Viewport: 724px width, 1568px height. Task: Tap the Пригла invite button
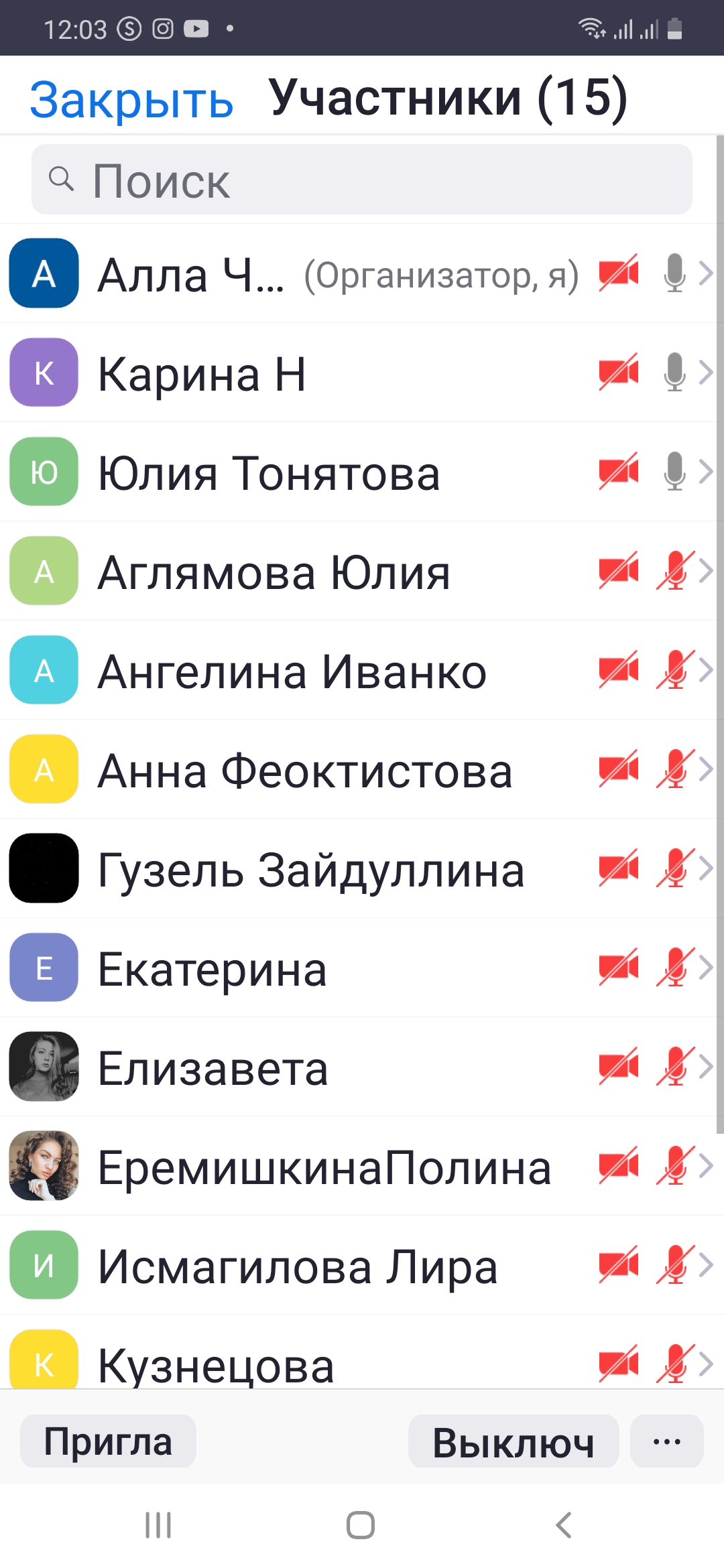(108, 1441)
